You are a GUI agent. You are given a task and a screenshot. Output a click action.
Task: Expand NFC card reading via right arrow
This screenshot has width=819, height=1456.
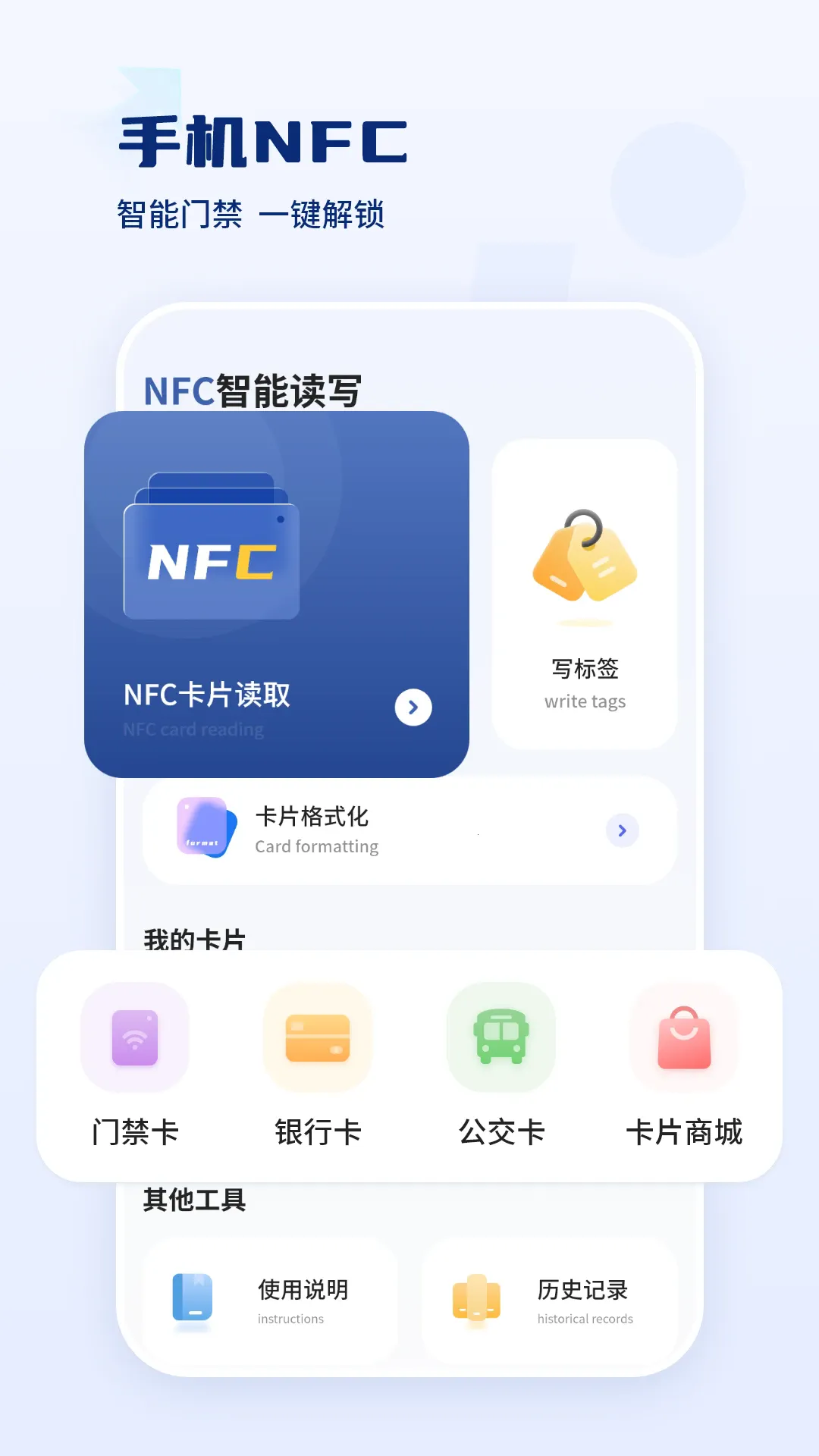[x=412, y=707]
